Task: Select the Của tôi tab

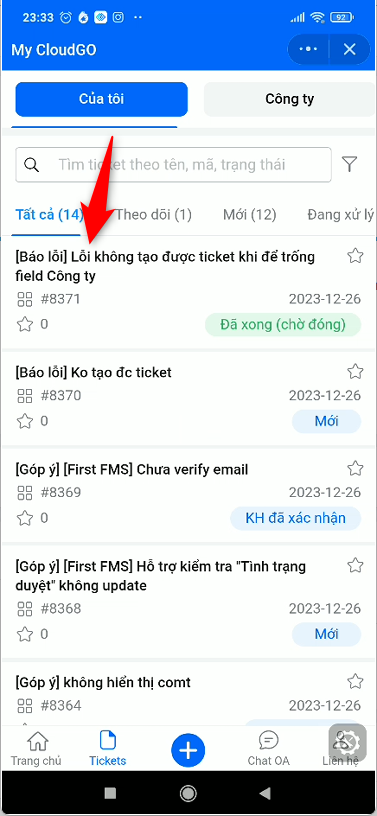Action: tap(102, 99)
